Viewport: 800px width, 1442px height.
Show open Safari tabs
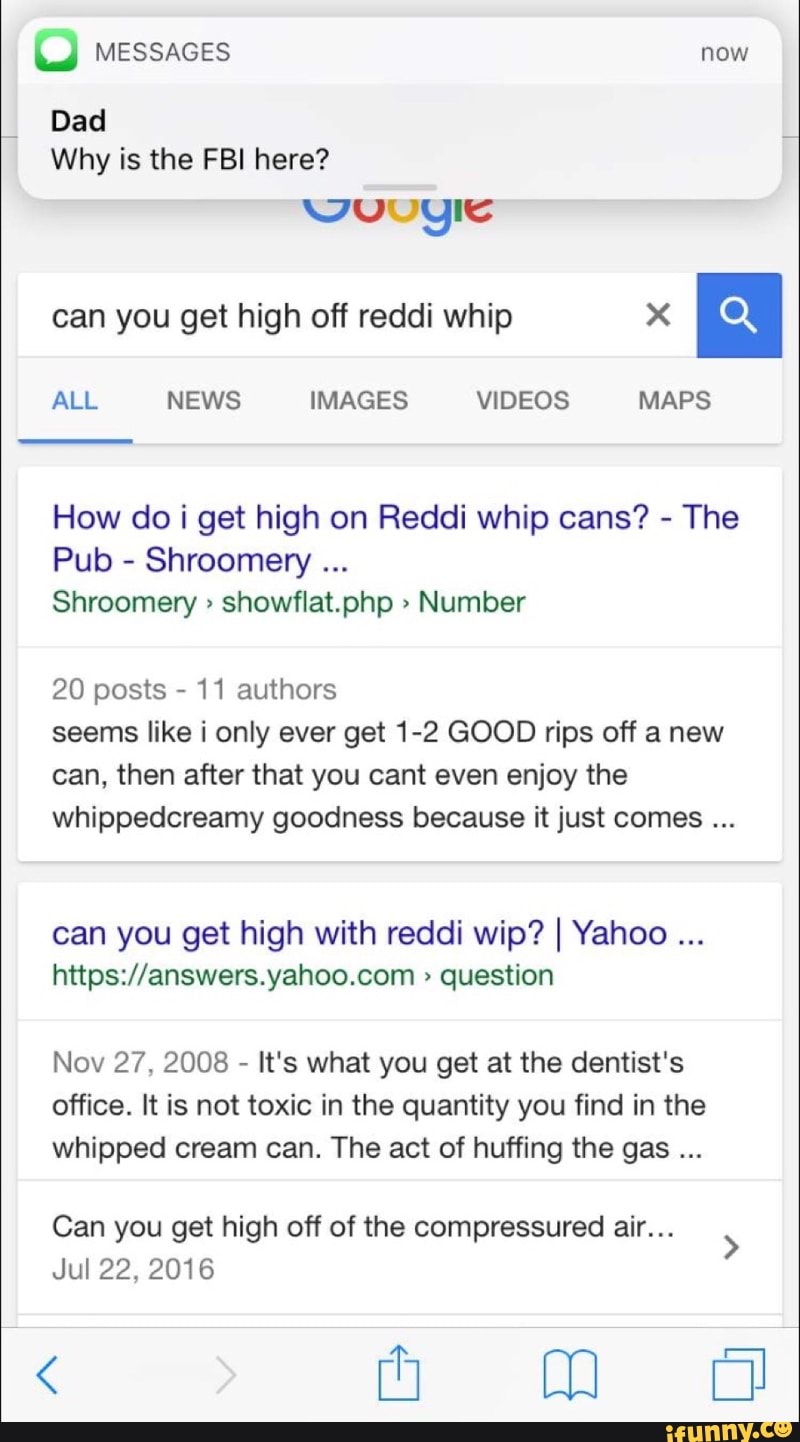pos(738,1374)
